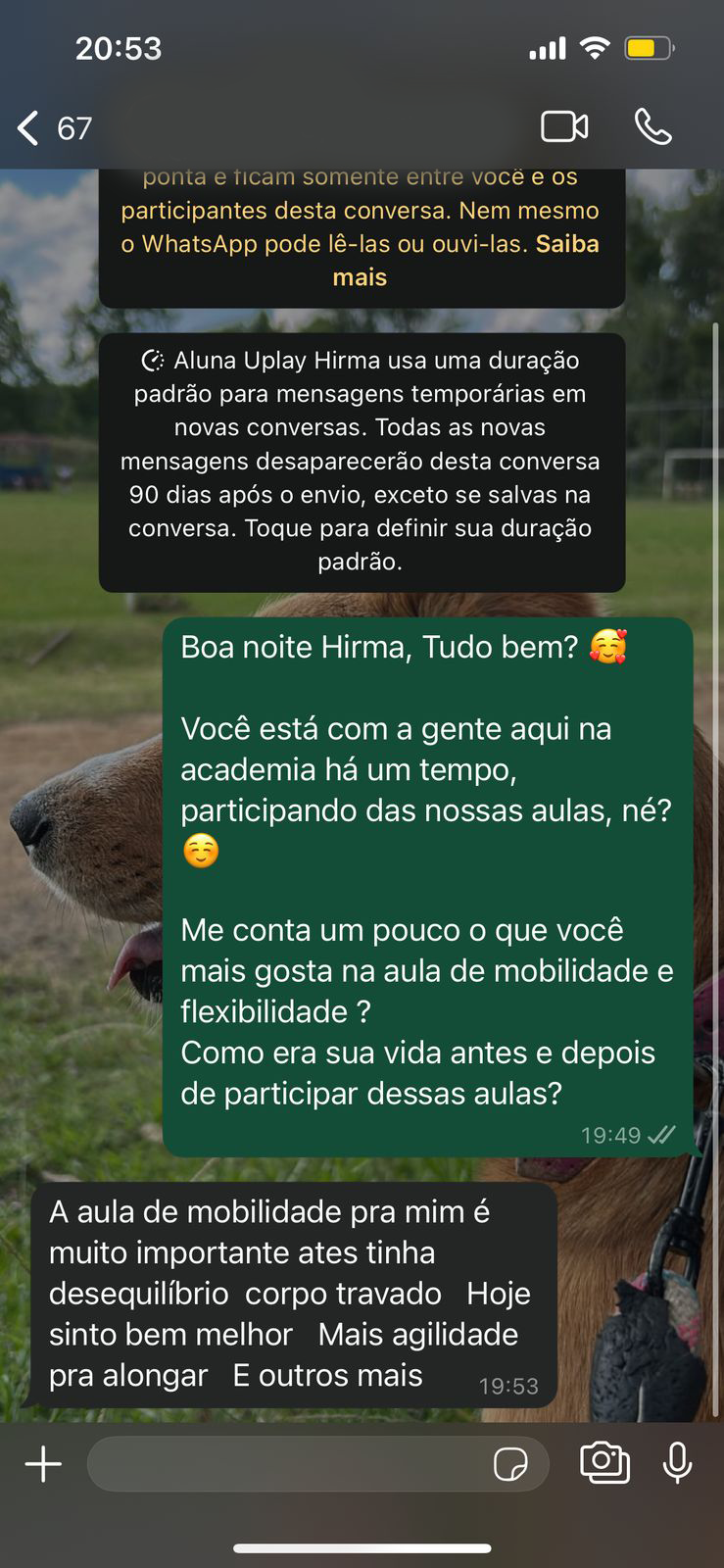Image resolution: width=724 pixels, height=1568 pixels.
Task: Open the attachment menu with the plus icon
Action: click(42, 1463)
